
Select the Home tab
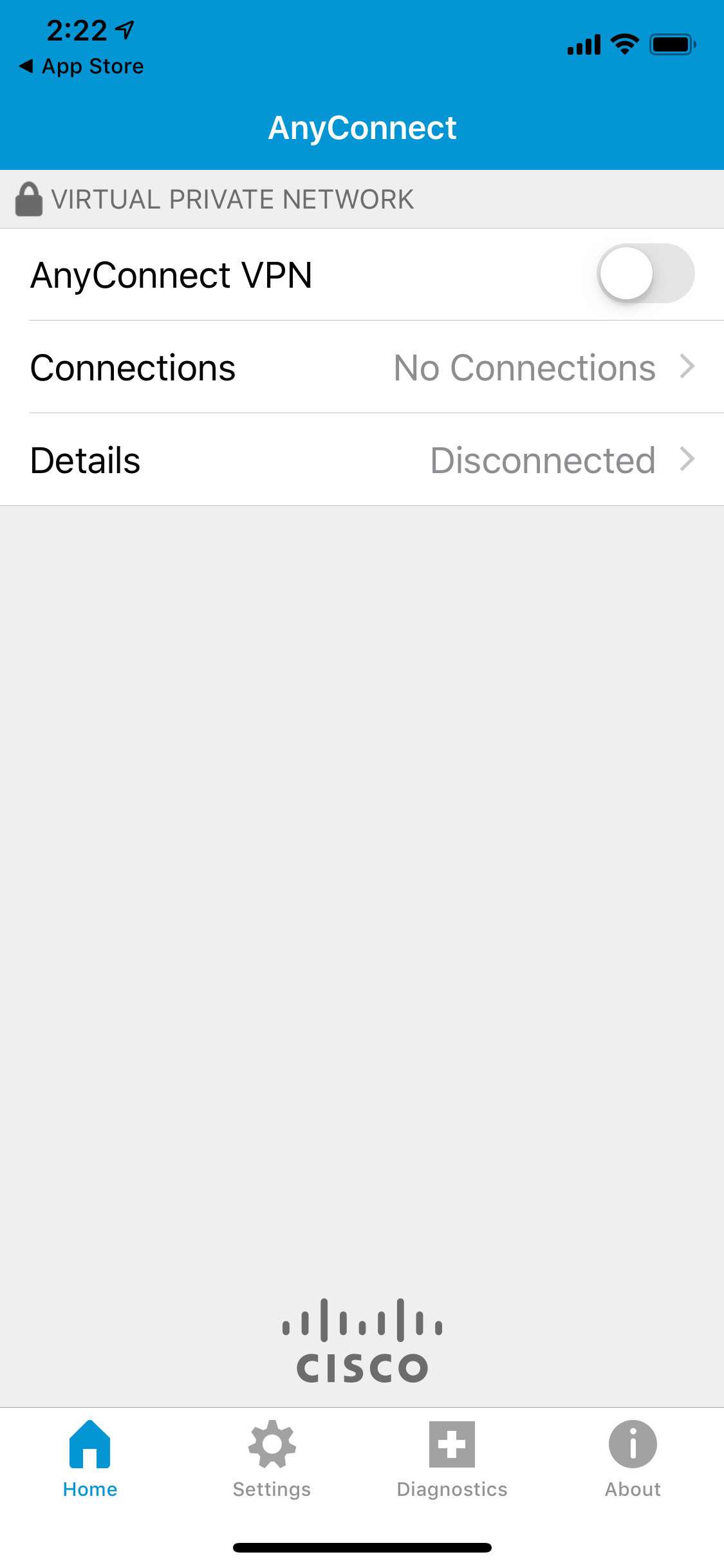click(90, 1459)
